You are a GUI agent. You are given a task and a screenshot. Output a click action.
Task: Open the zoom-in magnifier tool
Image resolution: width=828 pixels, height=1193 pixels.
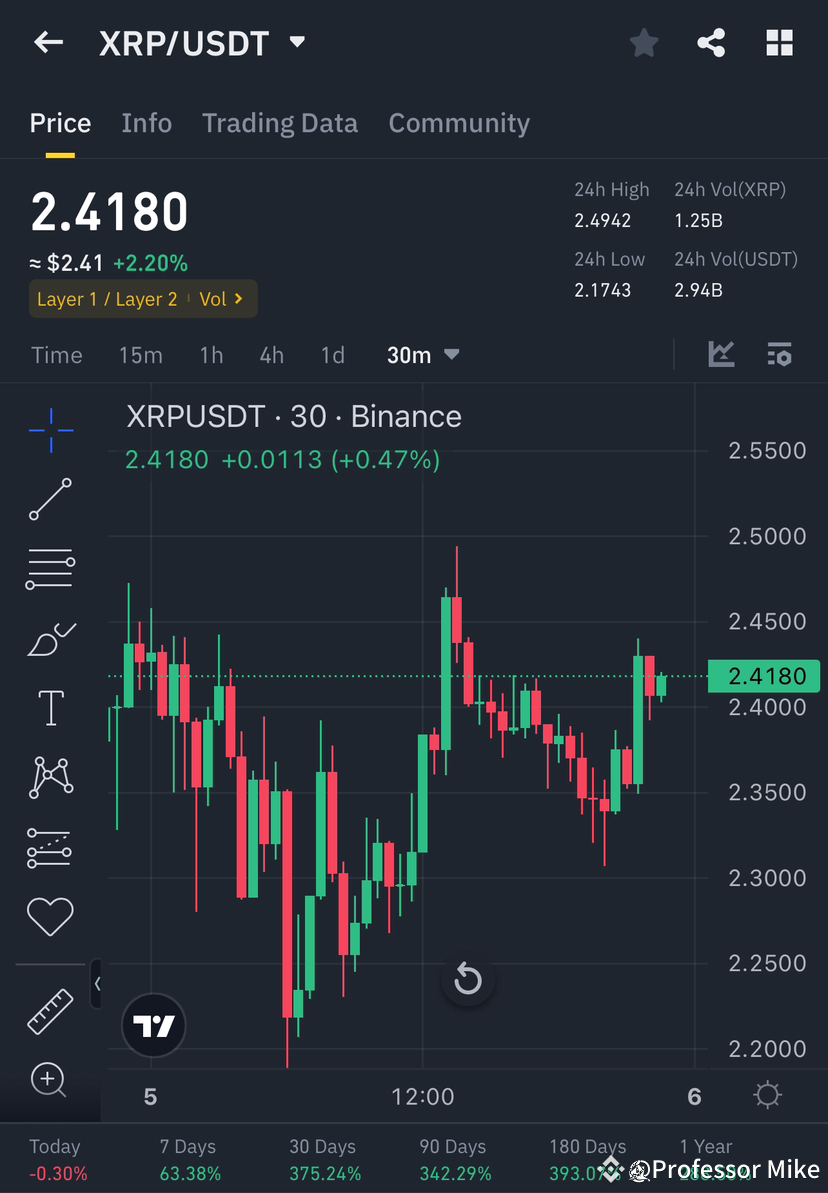pyautogui.click(x=50, y=1081)
